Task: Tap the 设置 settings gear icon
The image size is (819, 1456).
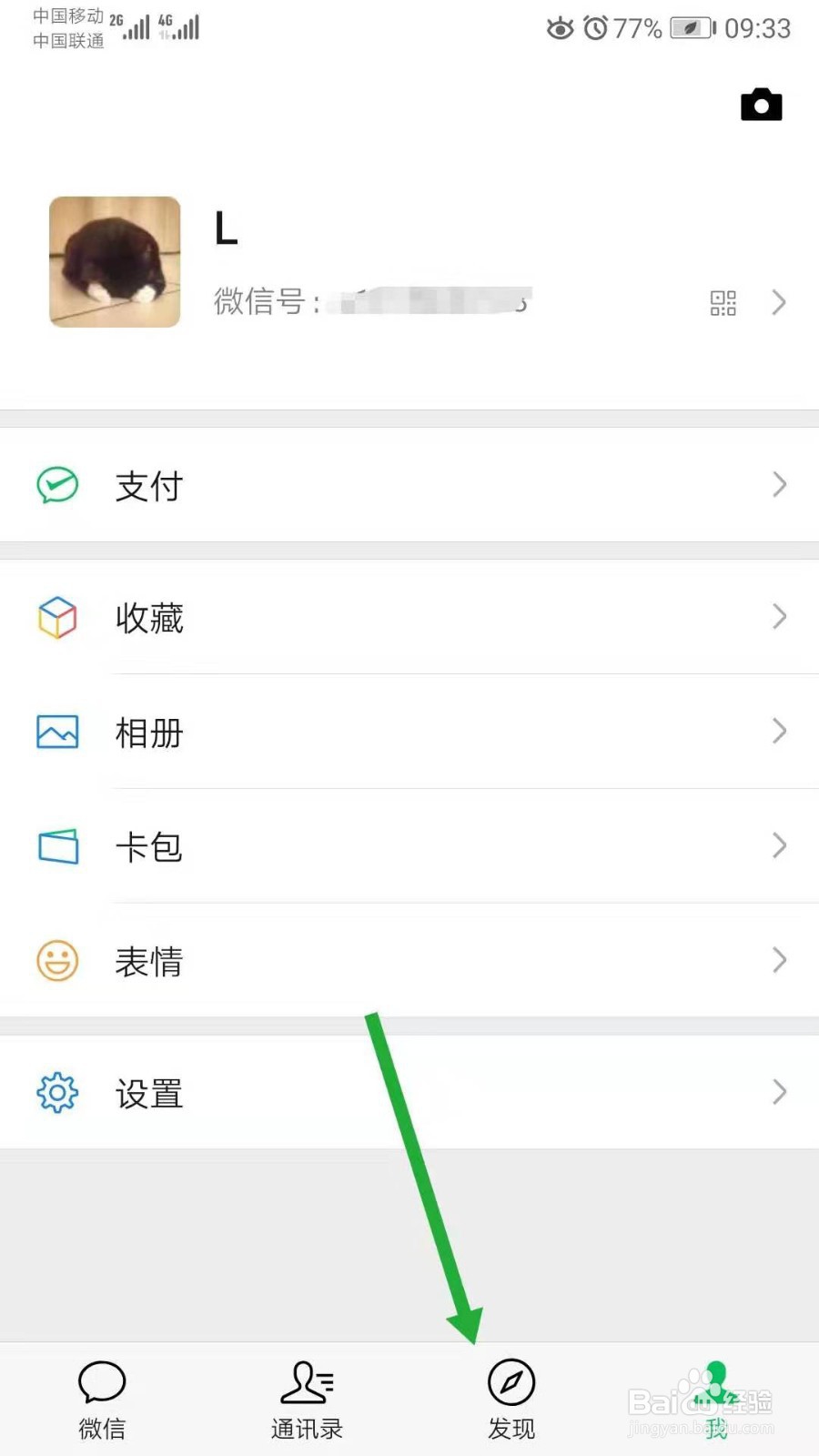Action: [x=56, y=1093]
